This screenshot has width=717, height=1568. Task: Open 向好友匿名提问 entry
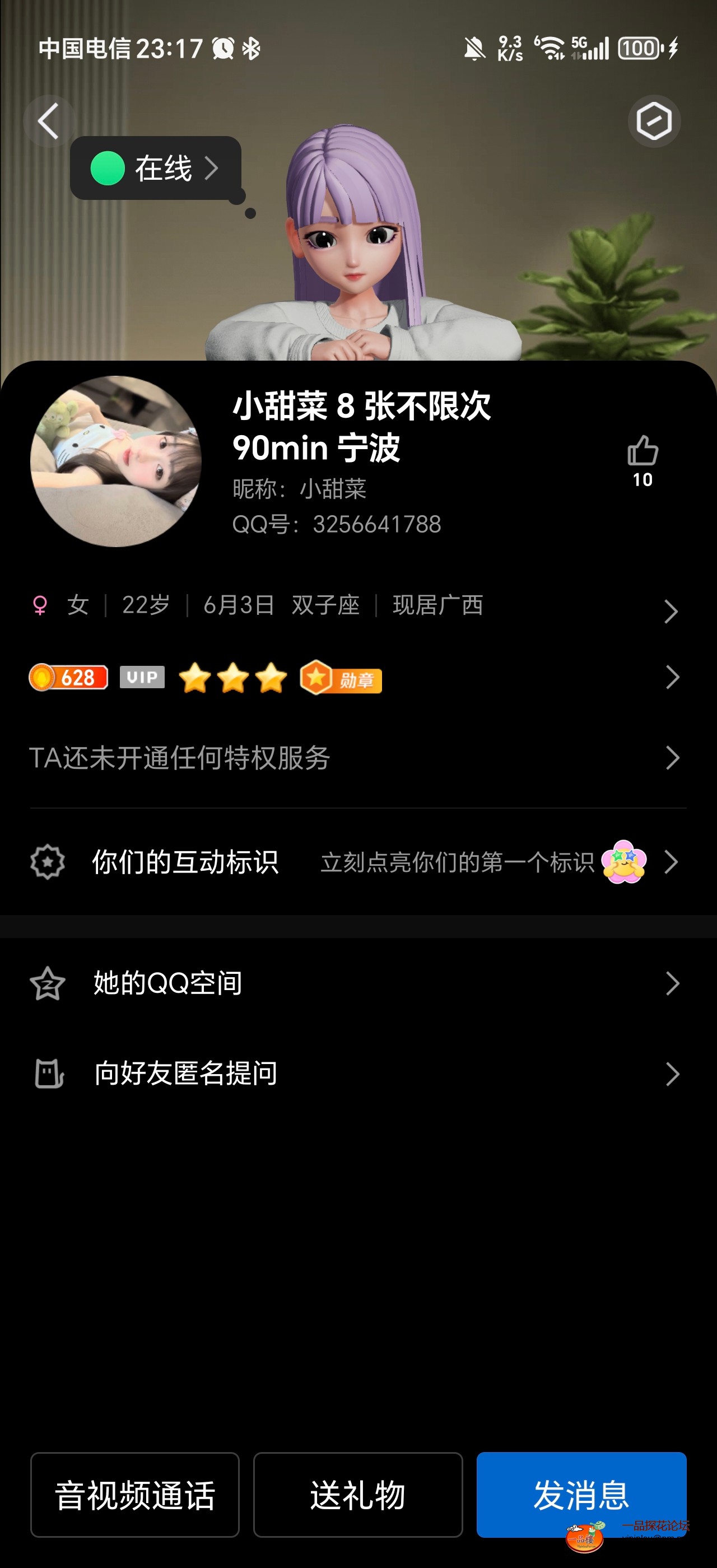pos(359,1074)
